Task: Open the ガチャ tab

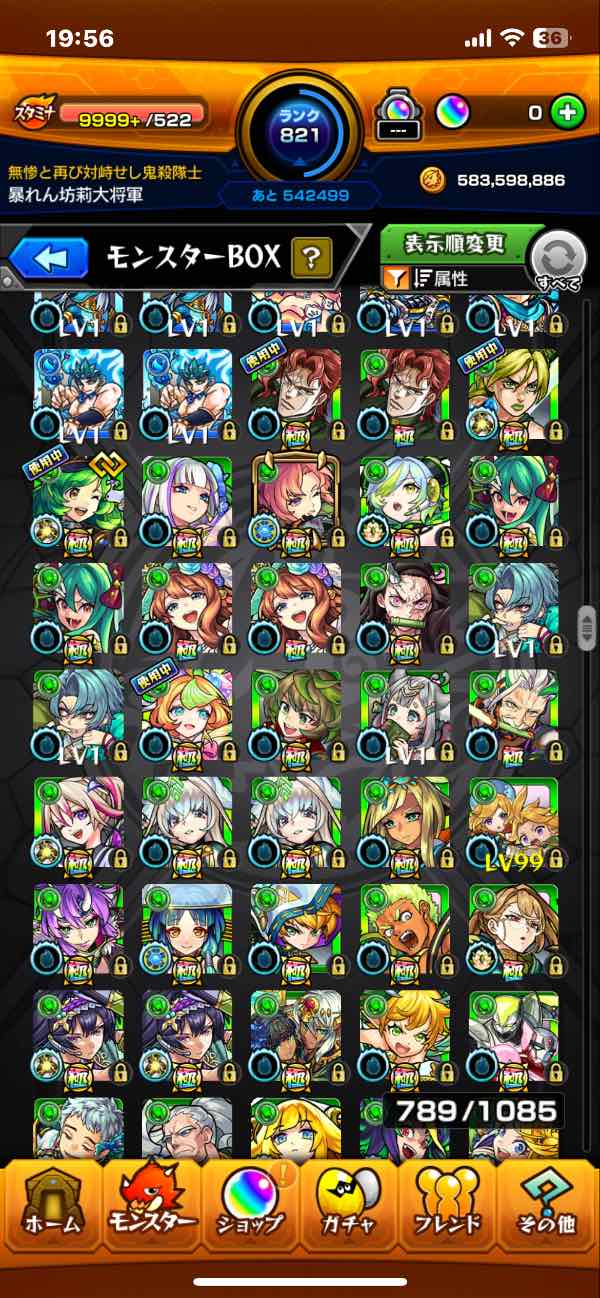Action: (x=350, y=1206)
